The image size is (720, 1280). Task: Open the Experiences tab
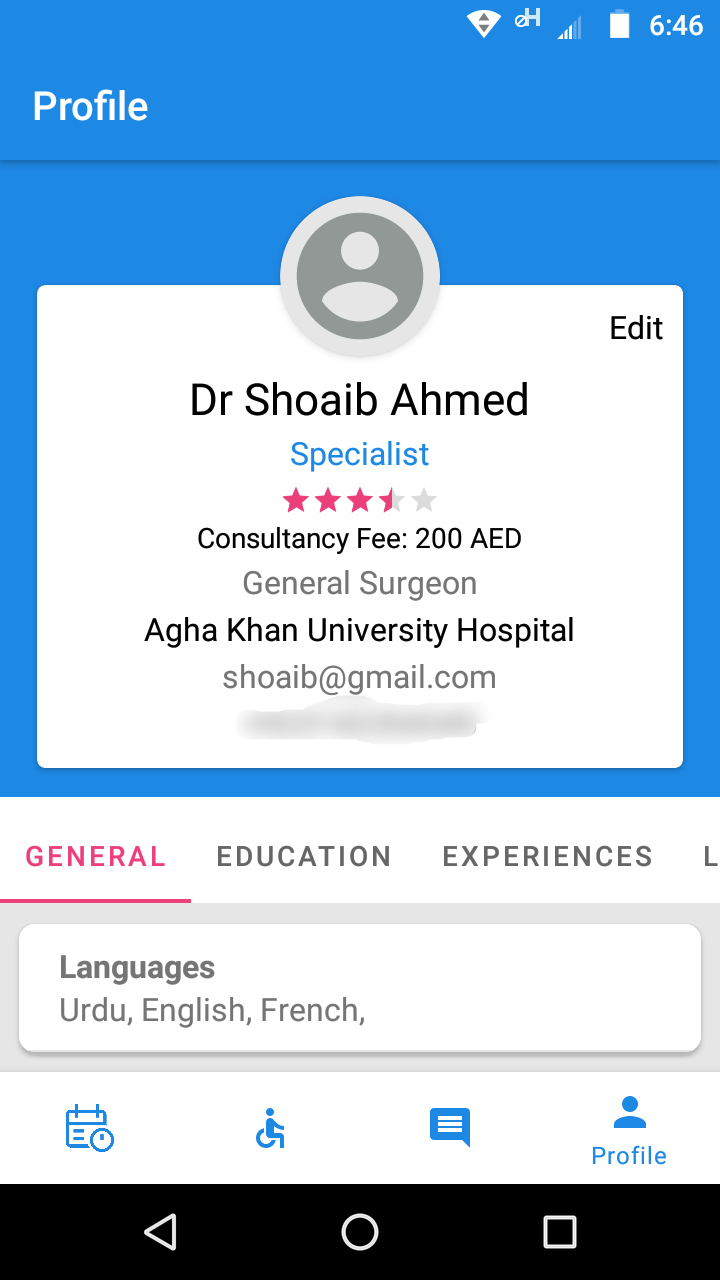pos(547,857)
